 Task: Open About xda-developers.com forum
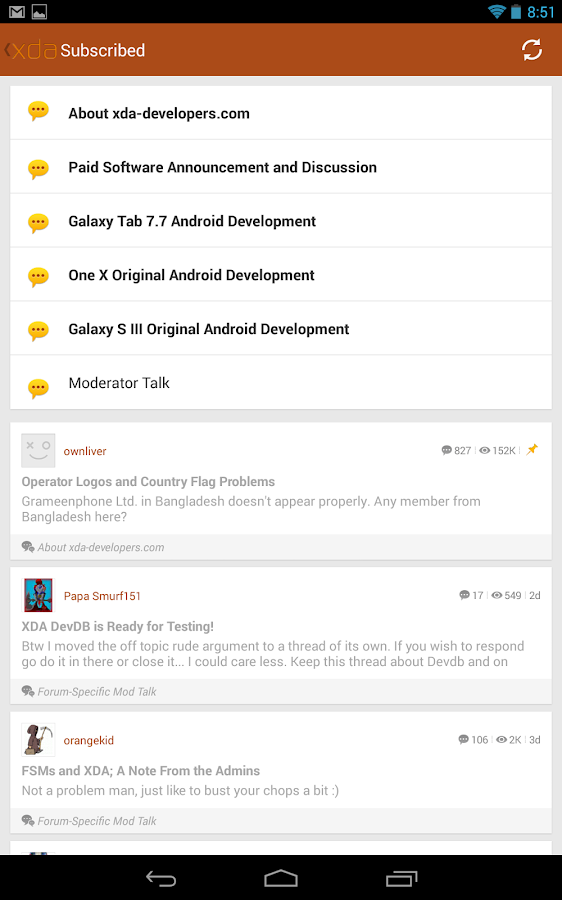pos(281,113)
